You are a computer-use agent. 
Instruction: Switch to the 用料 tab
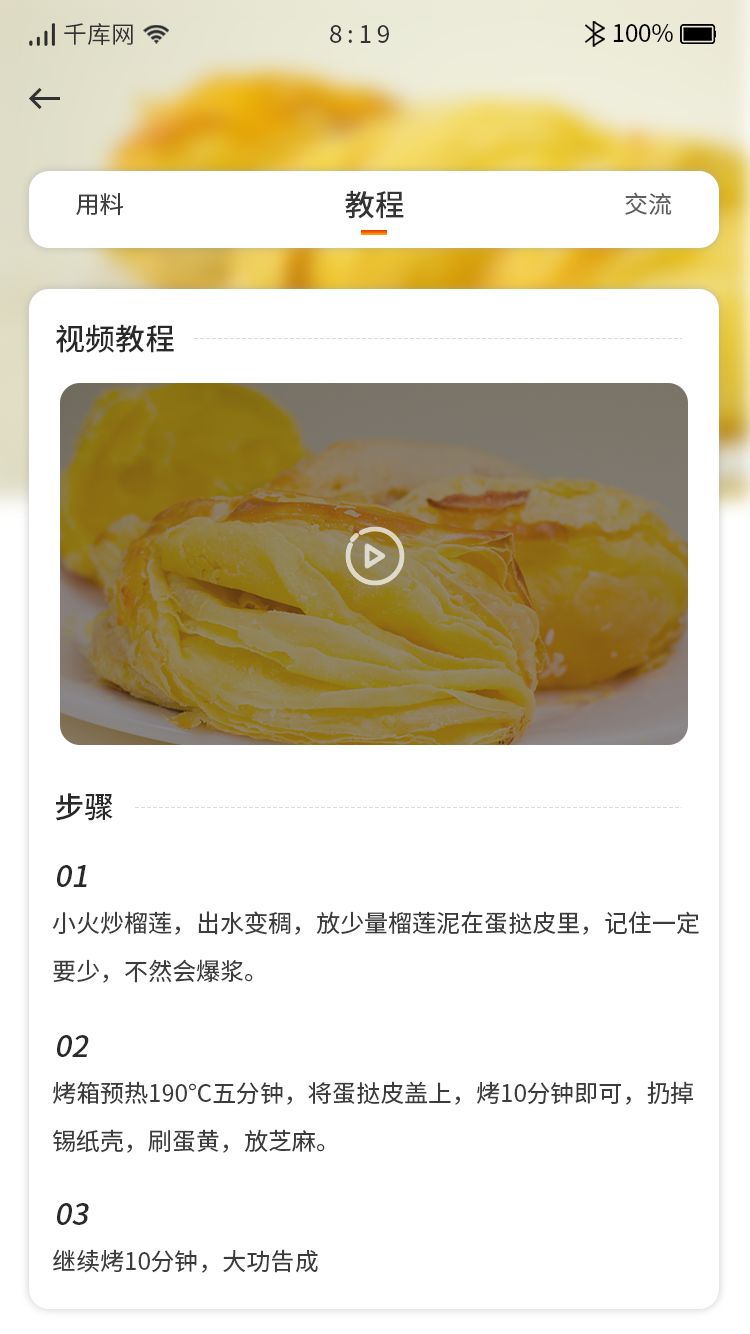100,205
